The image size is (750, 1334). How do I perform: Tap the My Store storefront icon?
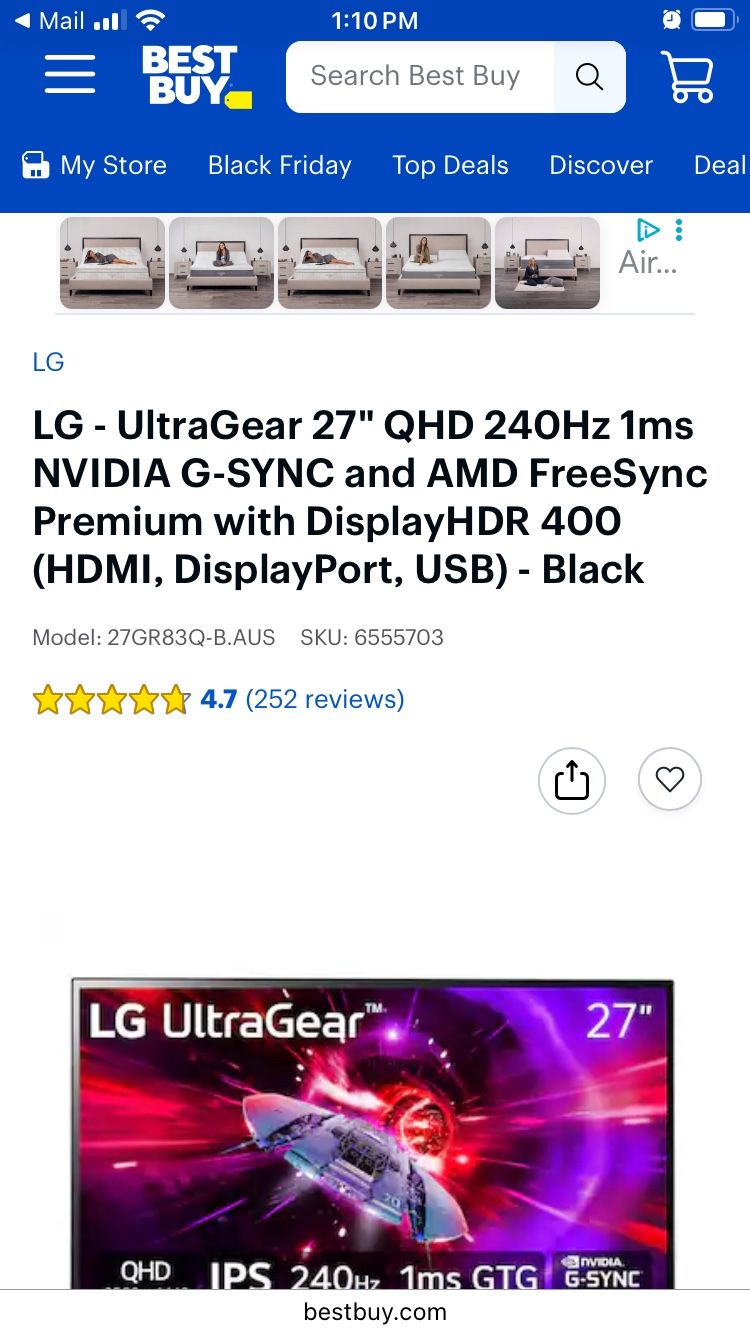[37, 165]
